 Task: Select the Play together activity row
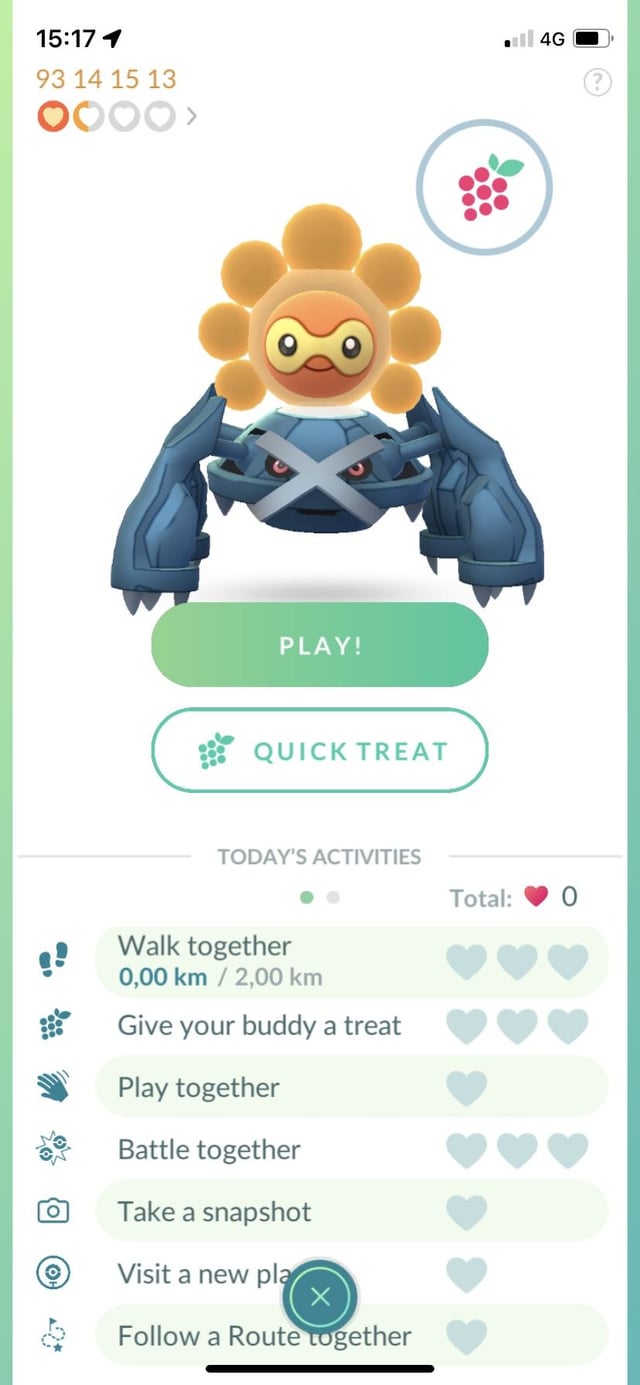pyautogui.click(x=350, y=1087)
